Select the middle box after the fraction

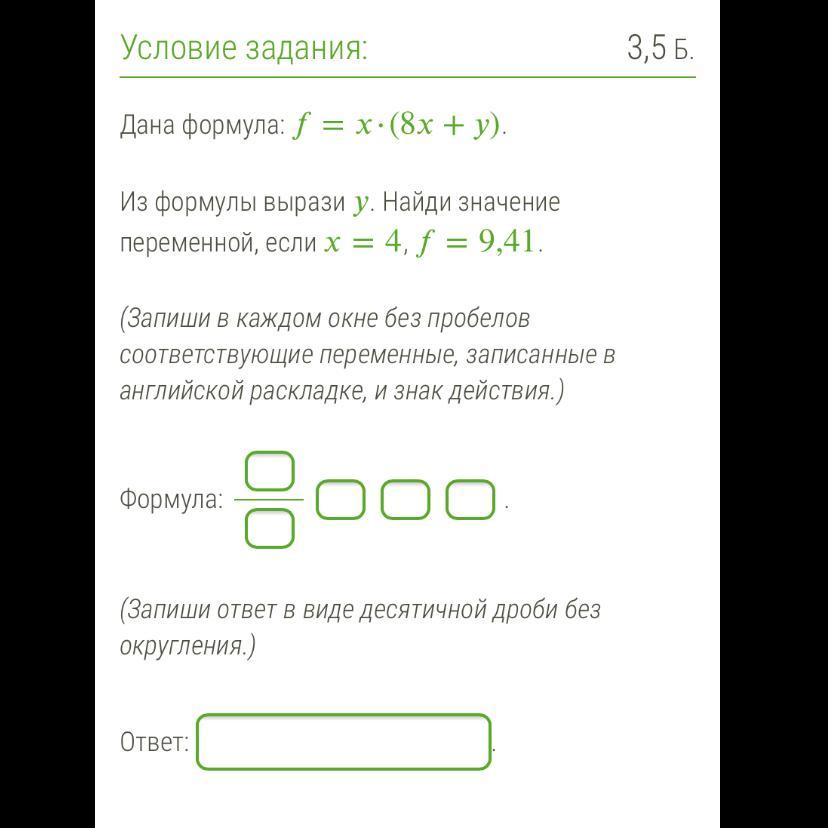pos(405,500)
